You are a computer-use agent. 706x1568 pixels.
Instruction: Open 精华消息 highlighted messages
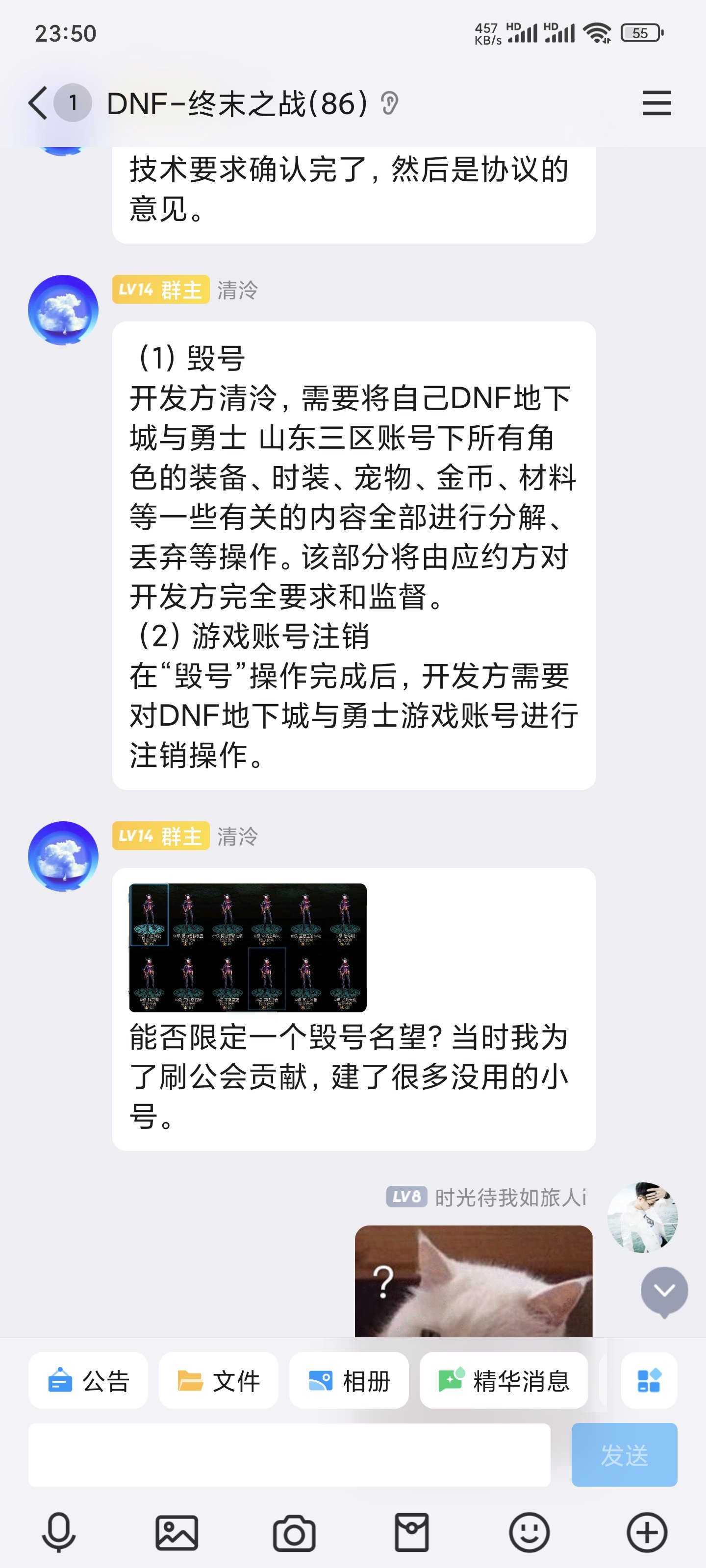pyautogui.click(x=504, y=1380)
